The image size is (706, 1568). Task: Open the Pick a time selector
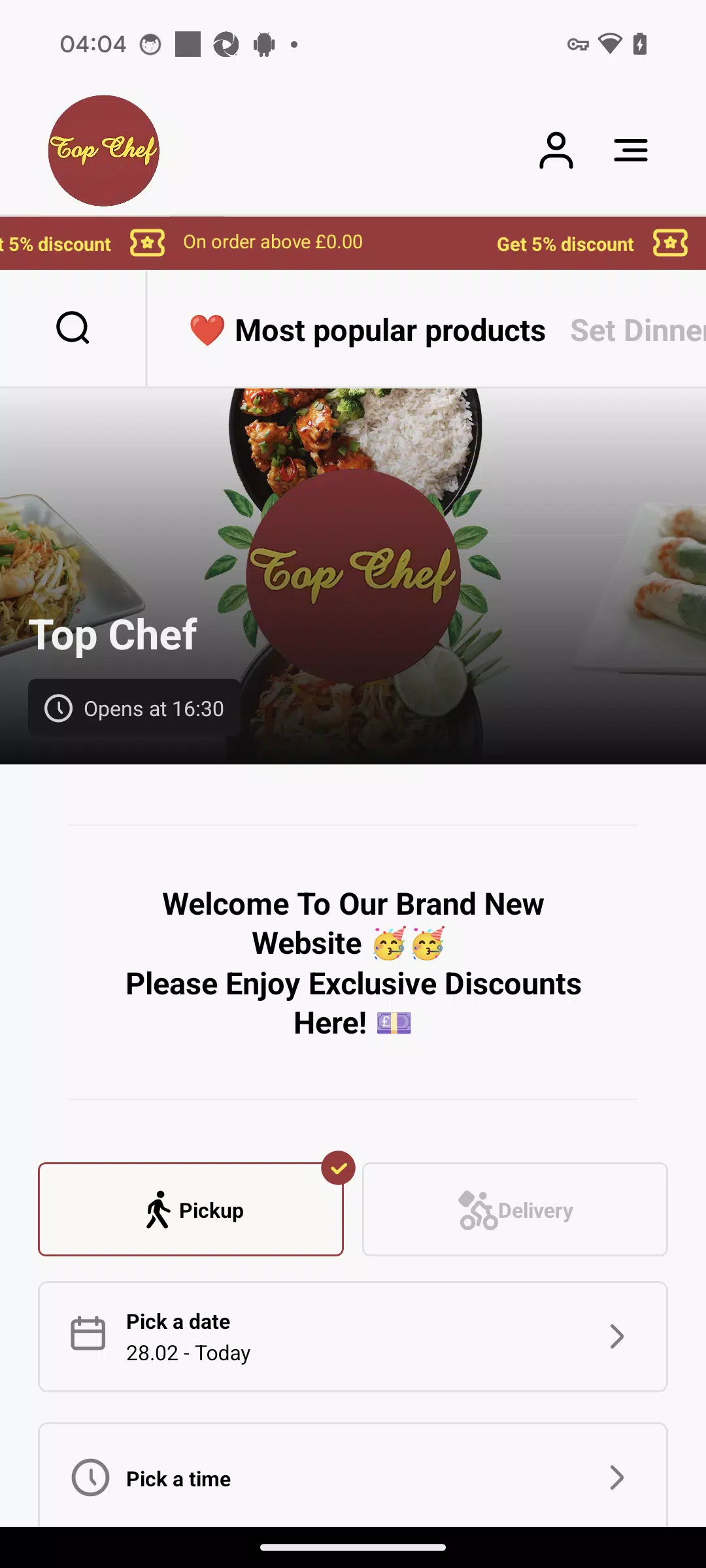click(353, 1478)
